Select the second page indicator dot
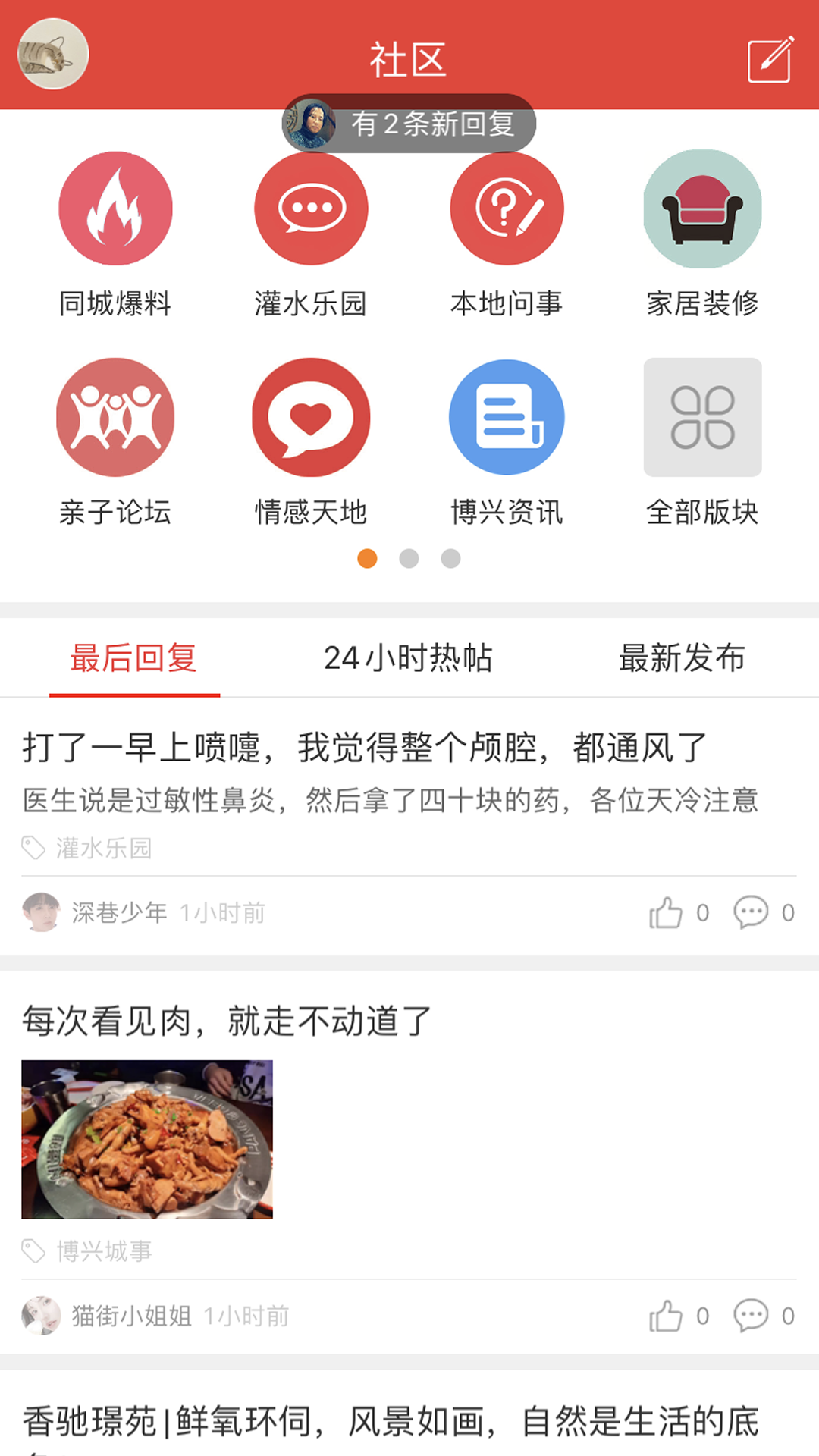Screen dimensions: 819x1456 409,559
